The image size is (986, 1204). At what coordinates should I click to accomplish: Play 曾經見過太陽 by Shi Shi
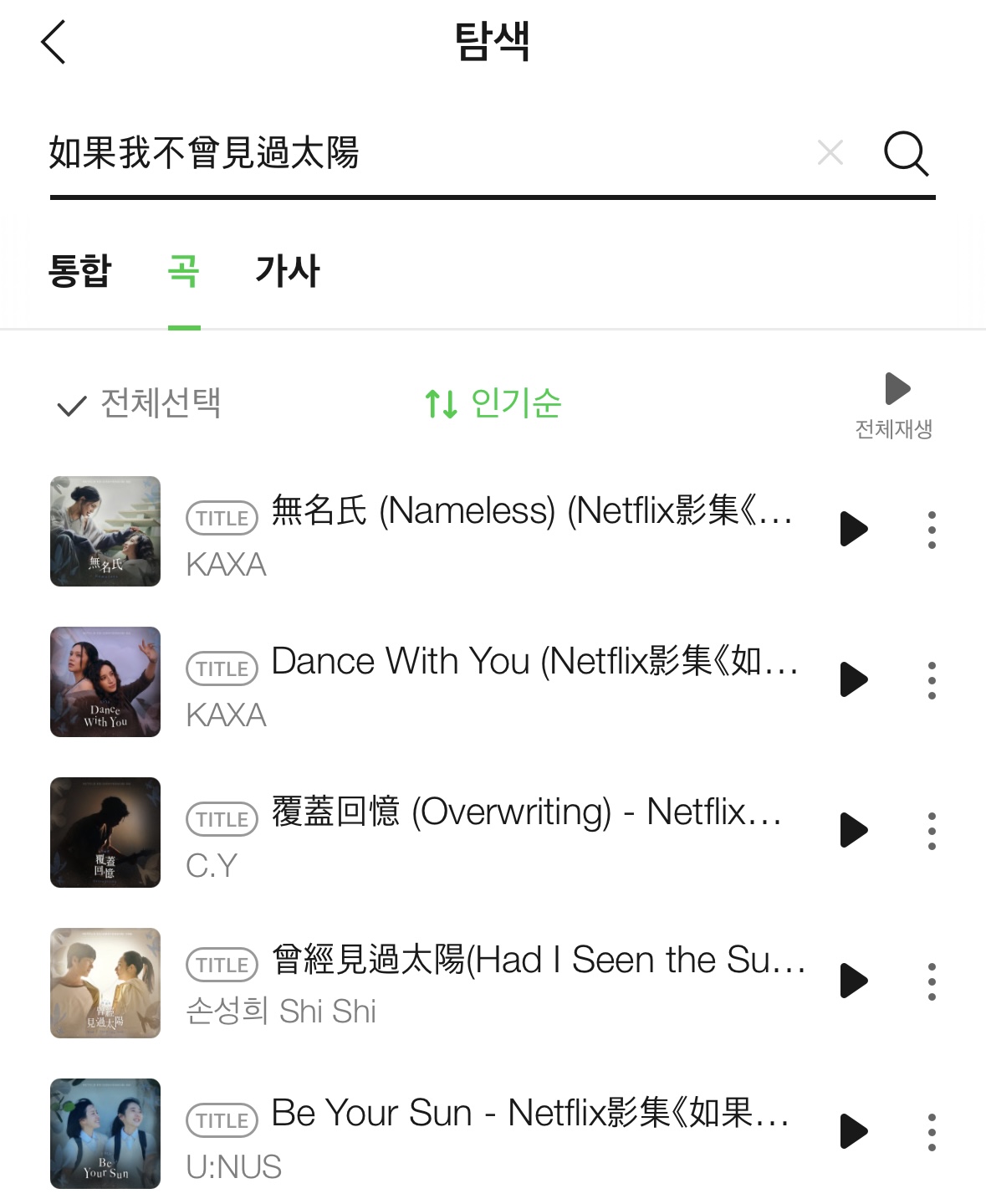853,981
